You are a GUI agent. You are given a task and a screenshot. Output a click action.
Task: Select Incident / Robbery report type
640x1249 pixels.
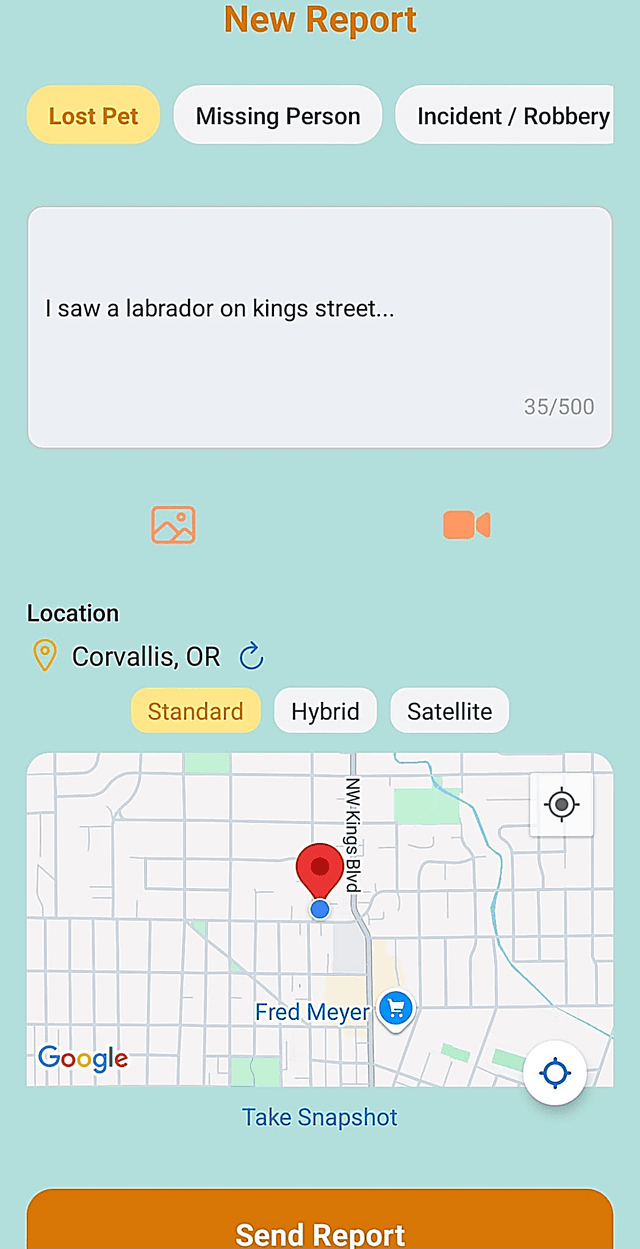512,115
